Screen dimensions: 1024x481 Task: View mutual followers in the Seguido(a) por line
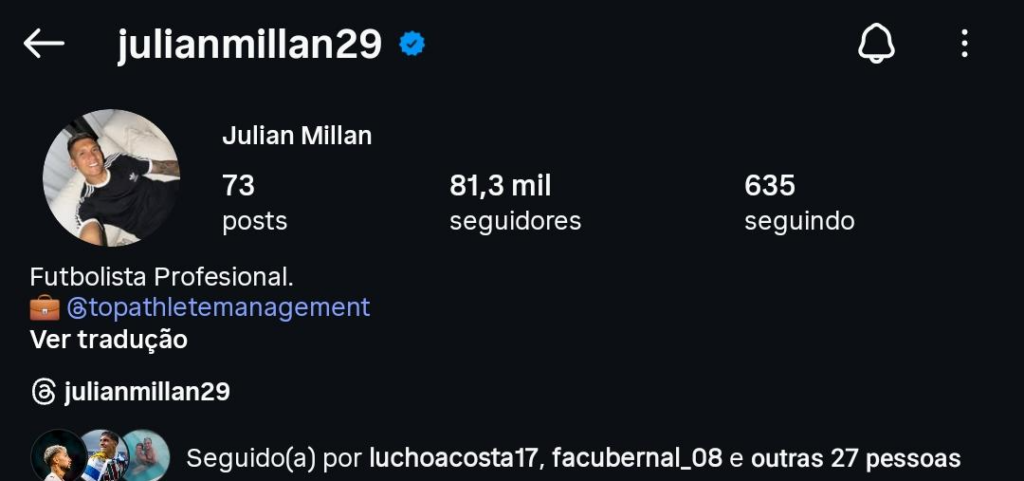tap(572, 459)
